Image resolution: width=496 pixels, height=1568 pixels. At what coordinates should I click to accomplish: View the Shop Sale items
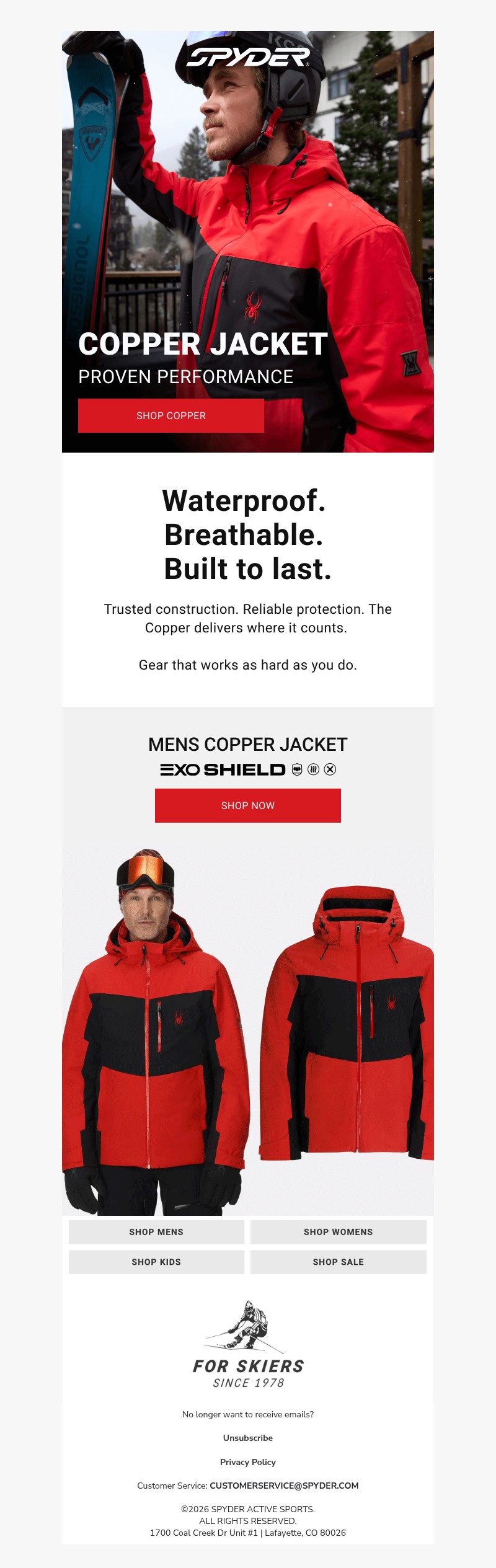(x=339, y=1262)
